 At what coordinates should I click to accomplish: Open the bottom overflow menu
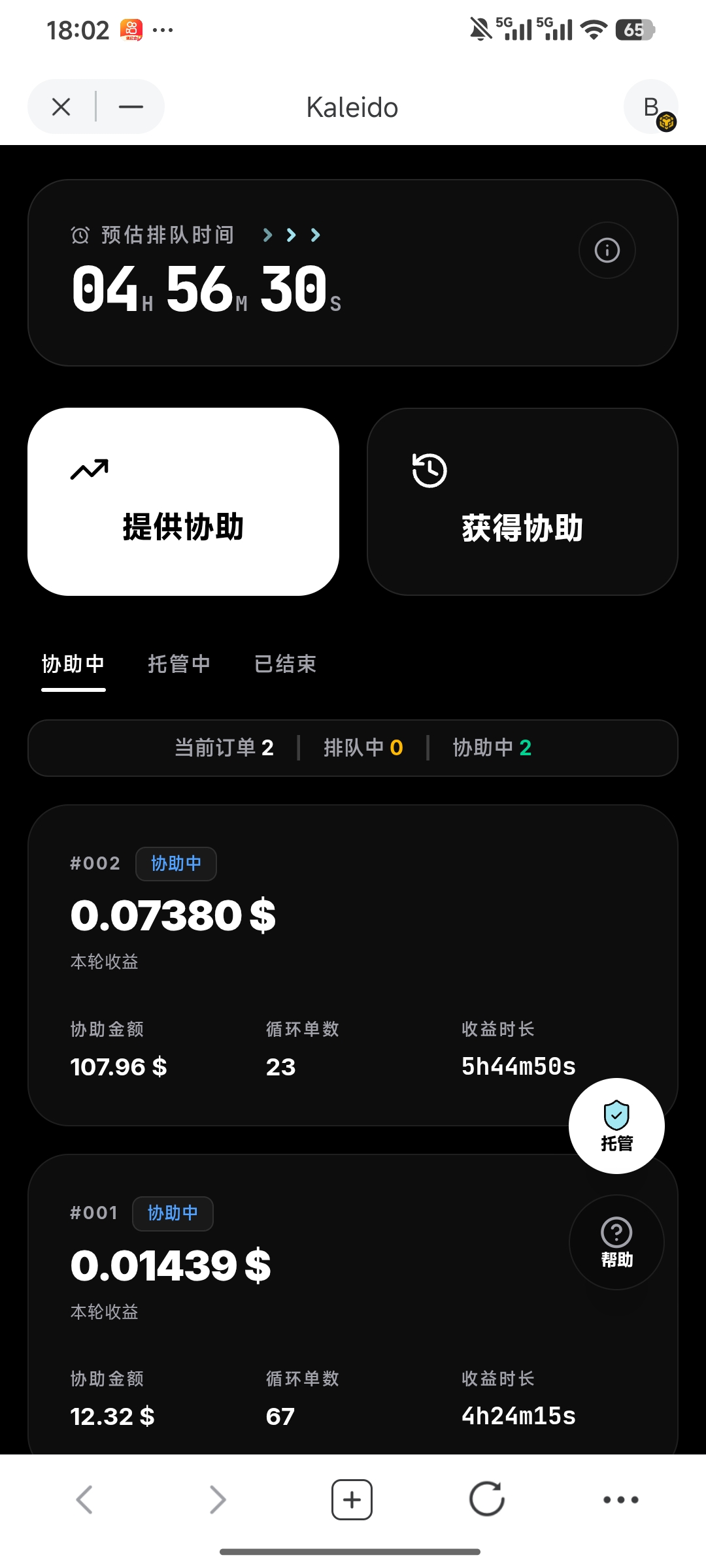click(621, 1499)
